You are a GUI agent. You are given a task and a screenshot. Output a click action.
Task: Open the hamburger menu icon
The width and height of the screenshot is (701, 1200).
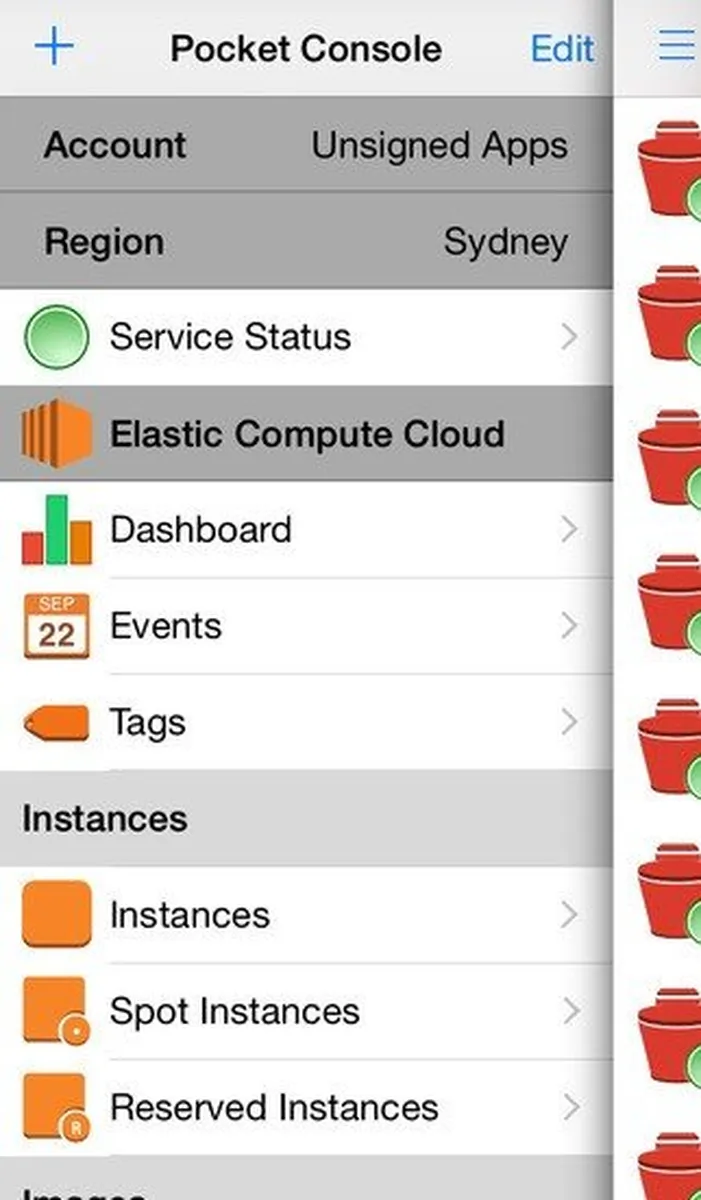pos(677,47)
